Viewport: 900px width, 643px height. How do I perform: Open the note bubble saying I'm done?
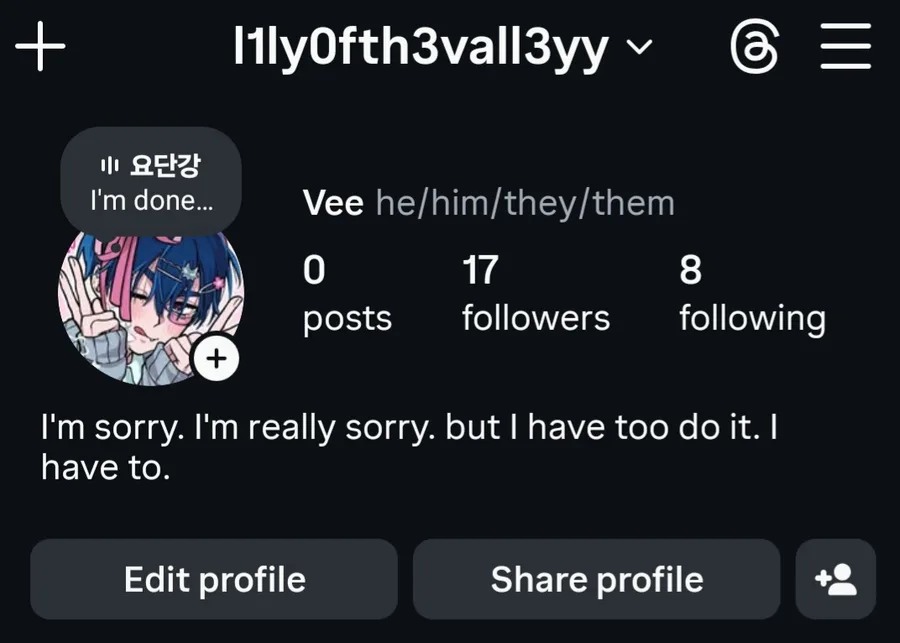[151, 183]
